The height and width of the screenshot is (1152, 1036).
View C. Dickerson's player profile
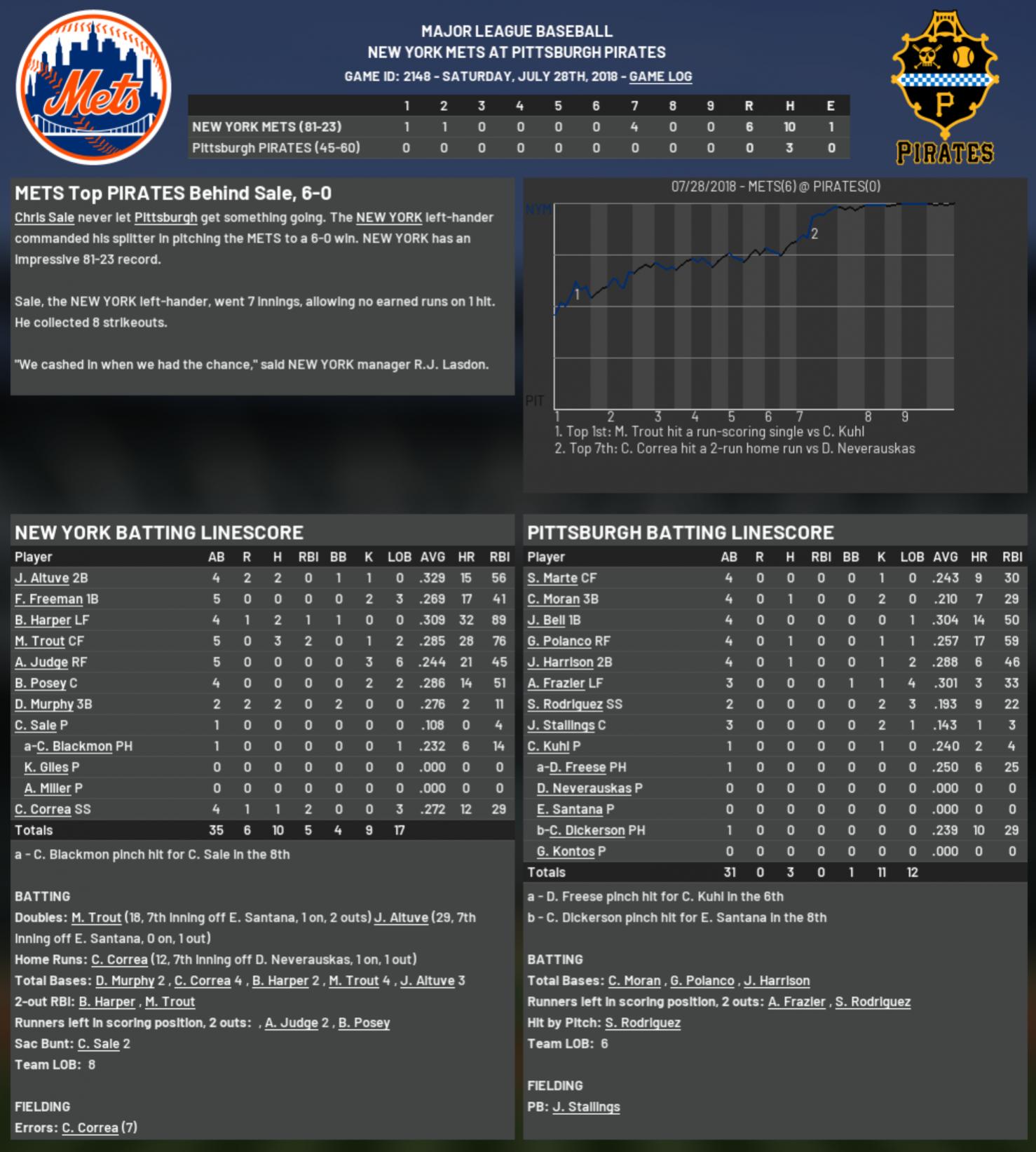pyautogui.click(x=586, y=830)
